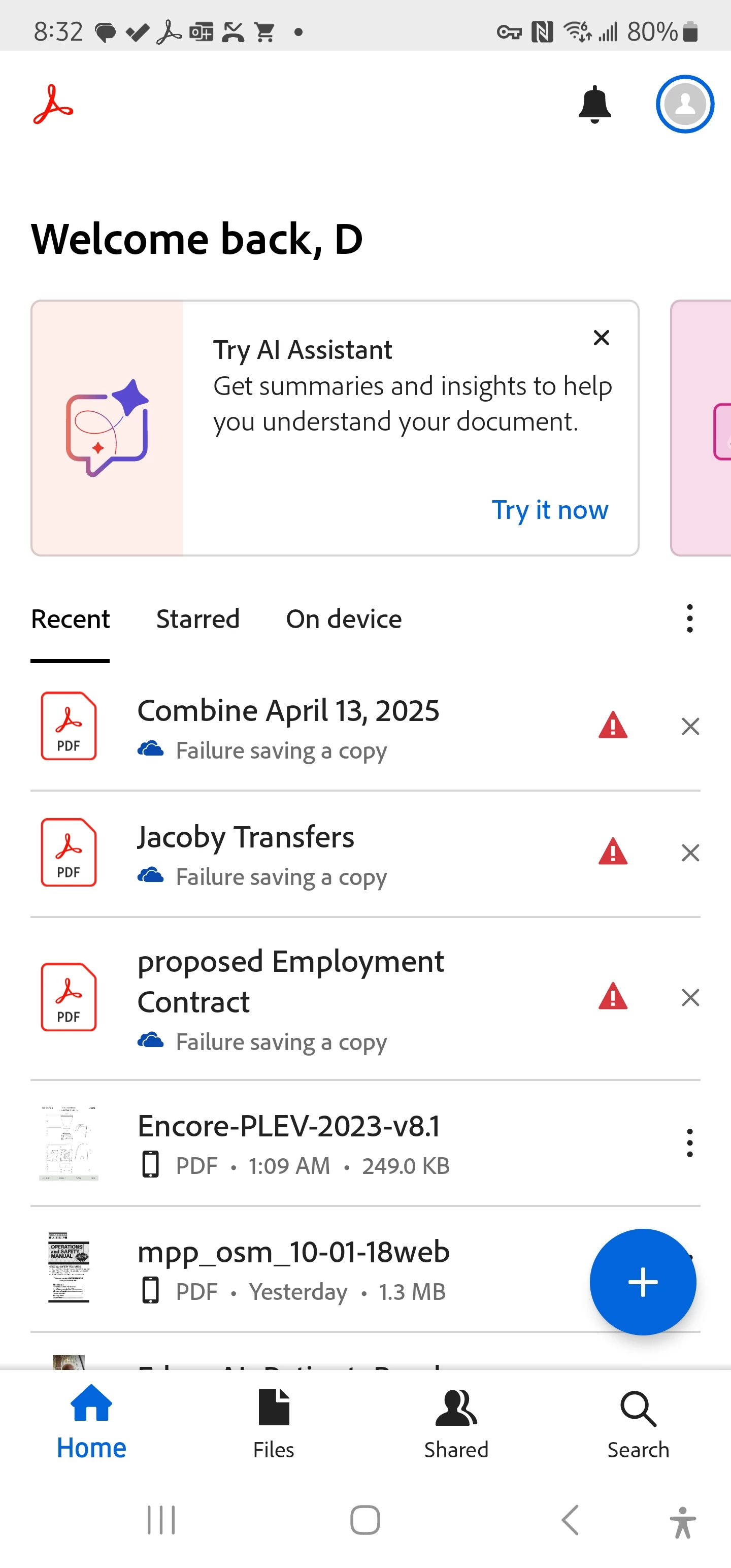The image size is (731, 1568).
Task: View error for proposed Employment Contract
Action: (612, 997)
